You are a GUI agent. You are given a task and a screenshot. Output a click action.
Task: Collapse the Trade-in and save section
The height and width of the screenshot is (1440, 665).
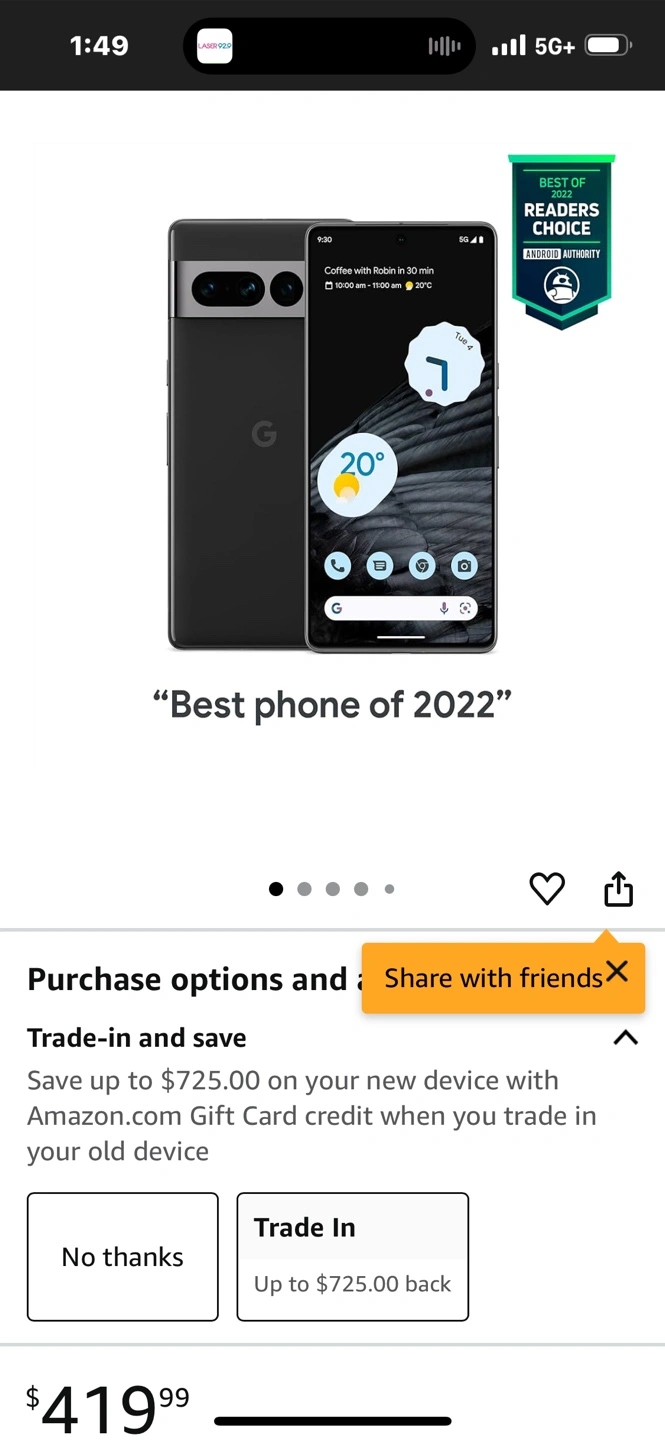pos(625,1037)
